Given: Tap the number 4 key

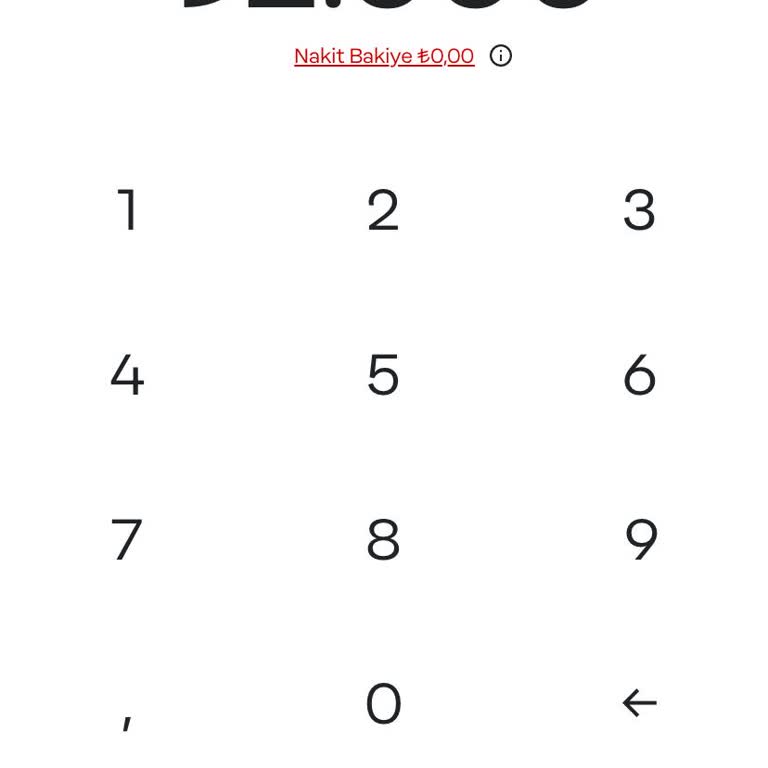Looking at the screenshot, I should (127, 376).
